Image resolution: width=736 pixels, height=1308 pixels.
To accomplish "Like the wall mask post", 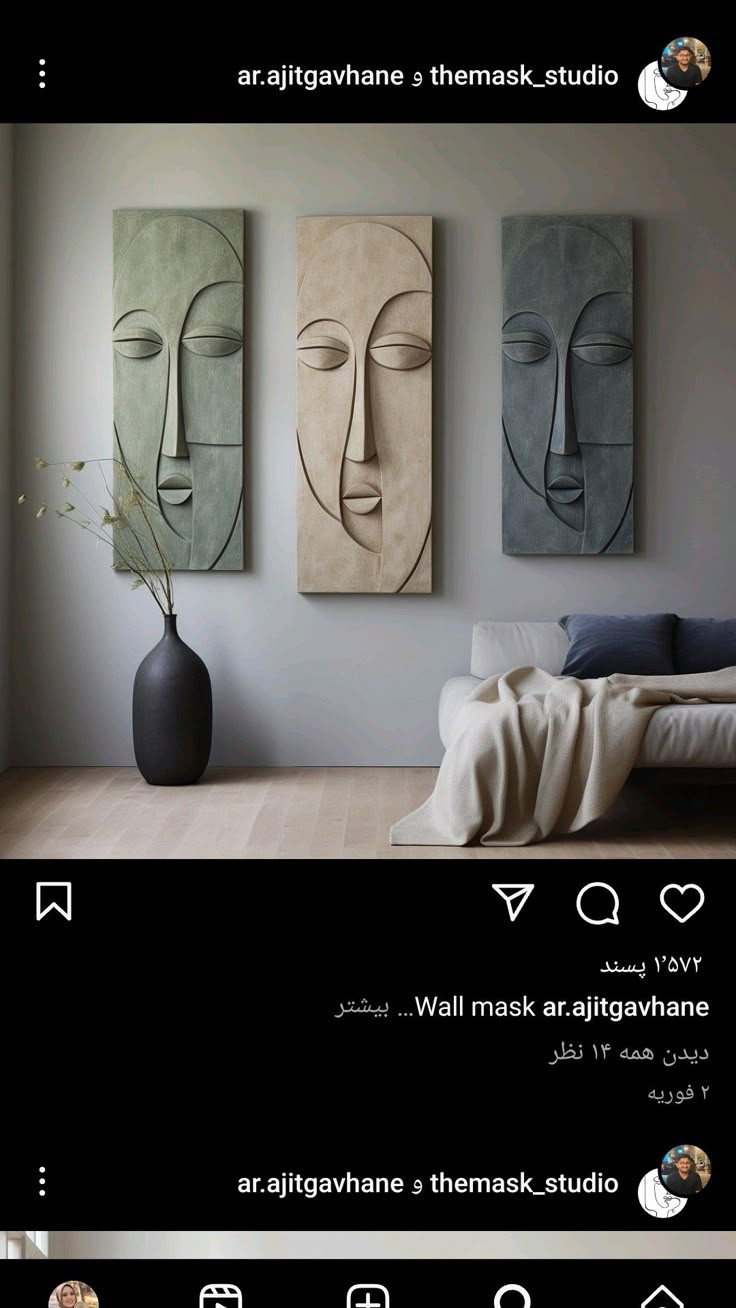I will point(682,903).
